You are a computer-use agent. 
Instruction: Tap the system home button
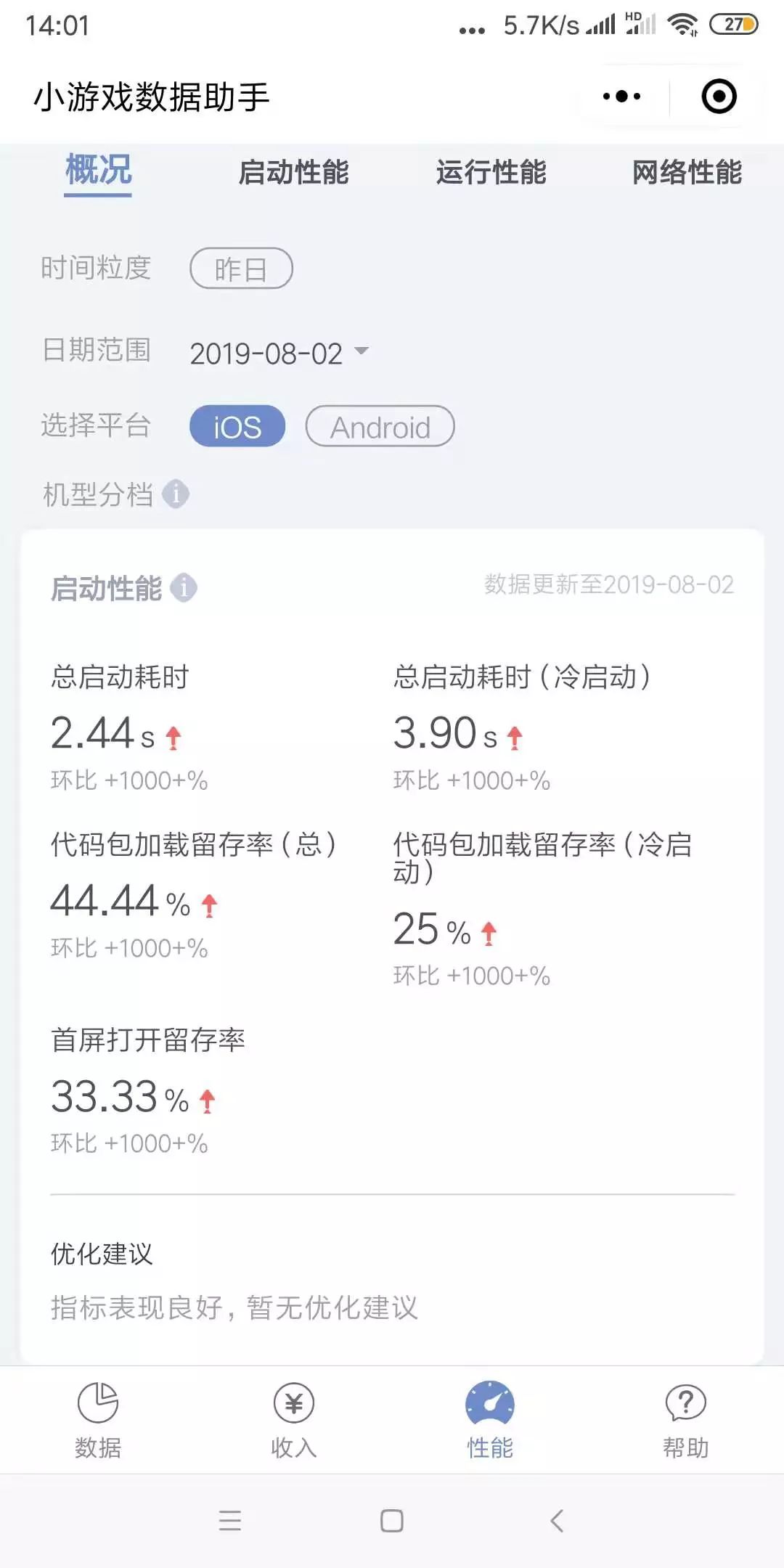pos(392,1521)
